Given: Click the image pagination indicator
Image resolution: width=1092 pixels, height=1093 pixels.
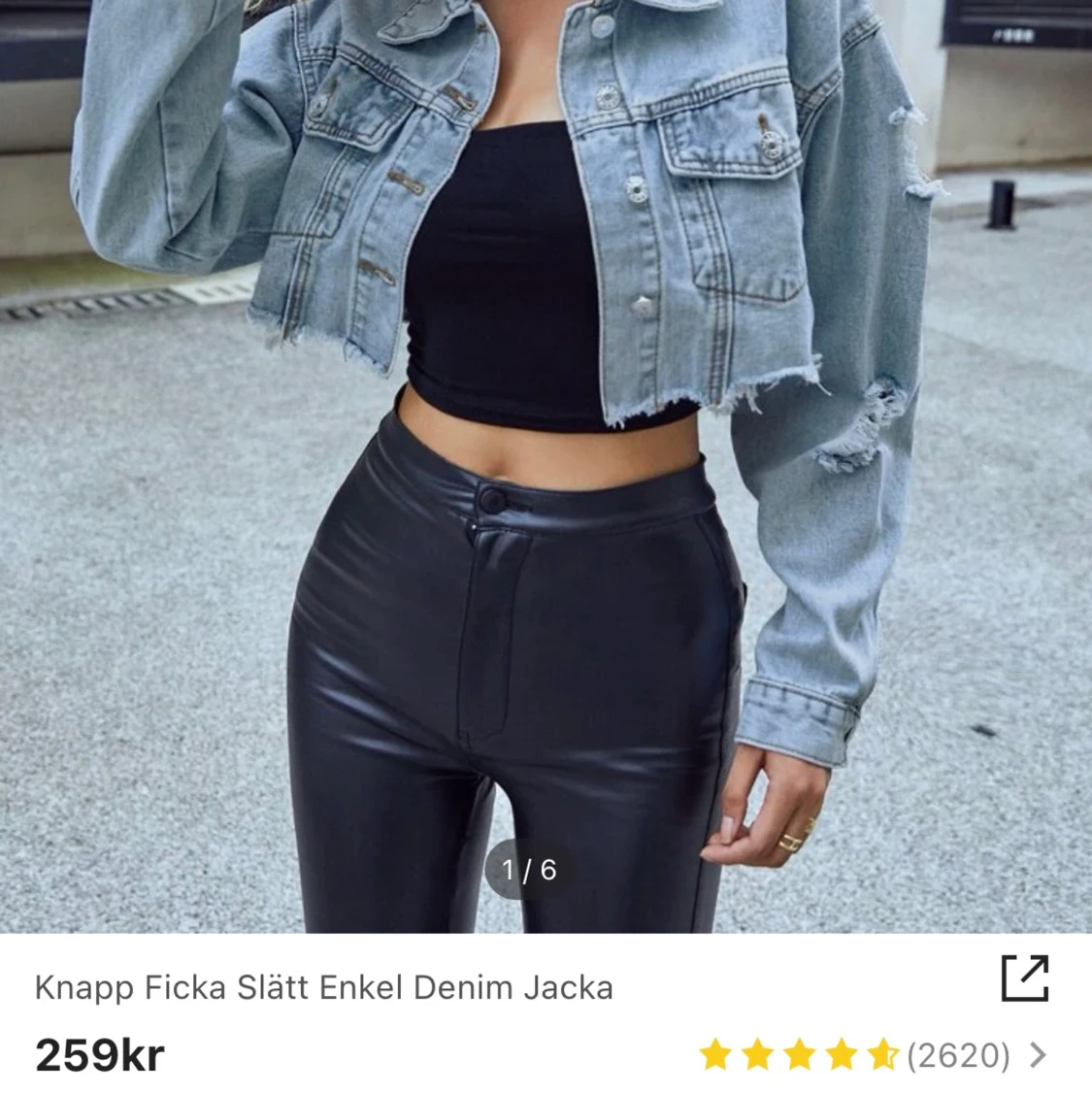Looking at the screenshot, I should click(x=528, y=871).
